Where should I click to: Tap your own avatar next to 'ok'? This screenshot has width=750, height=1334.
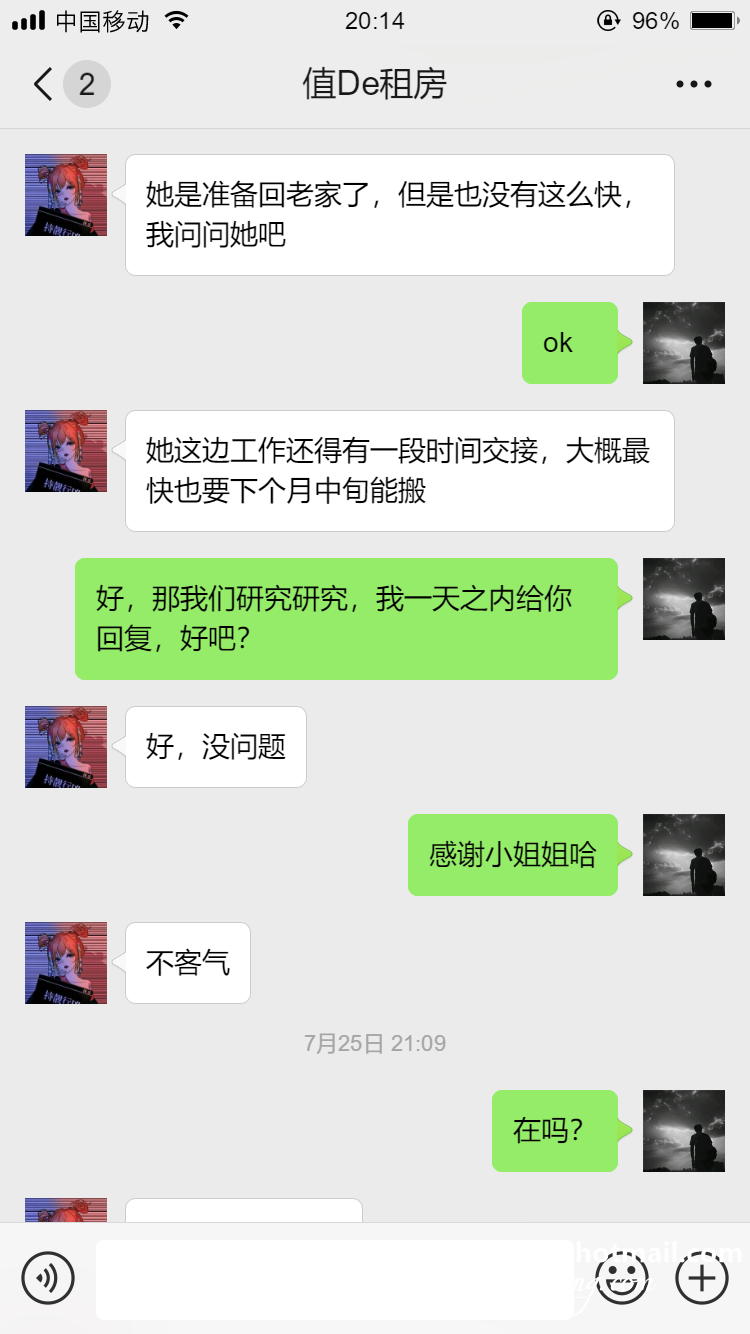(x=683, y=343)
